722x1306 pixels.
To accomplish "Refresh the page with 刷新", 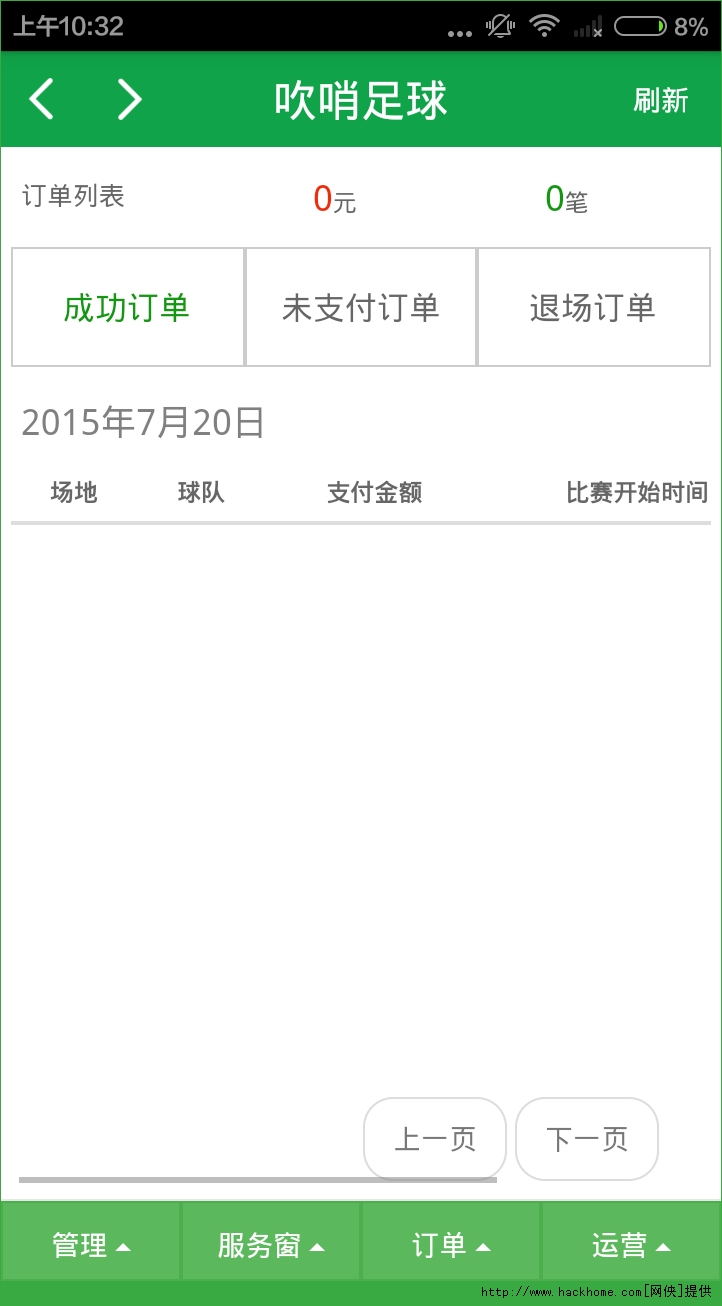I will [661, 100].
